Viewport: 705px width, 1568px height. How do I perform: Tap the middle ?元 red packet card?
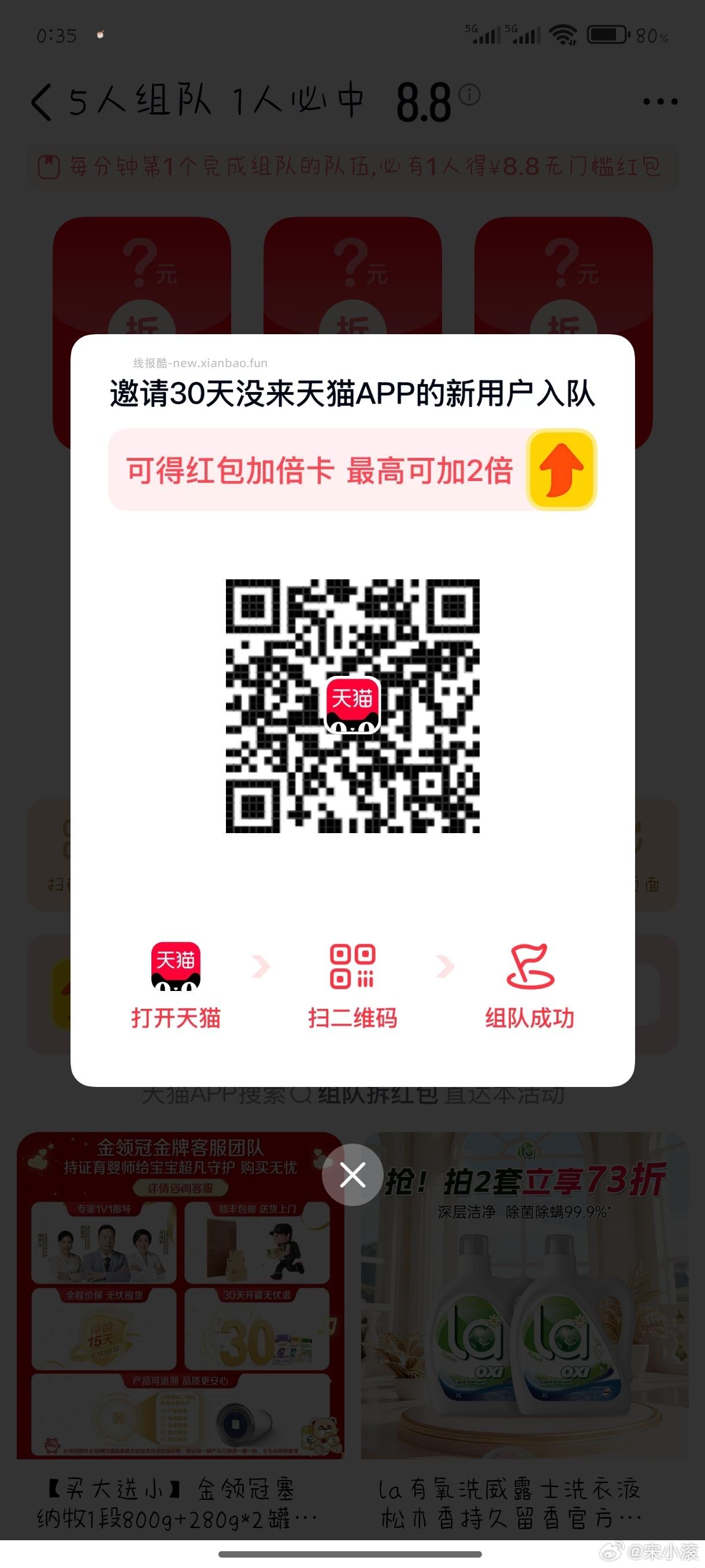(x=353, y=274)
